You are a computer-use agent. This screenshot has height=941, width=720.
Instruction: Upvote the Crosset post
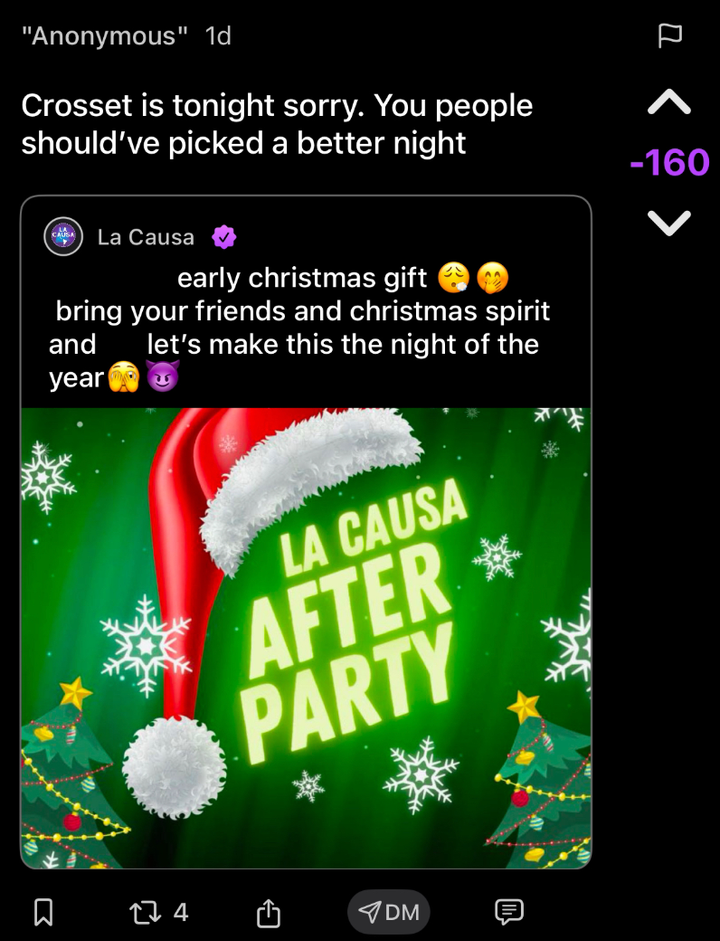click(669, 101)
